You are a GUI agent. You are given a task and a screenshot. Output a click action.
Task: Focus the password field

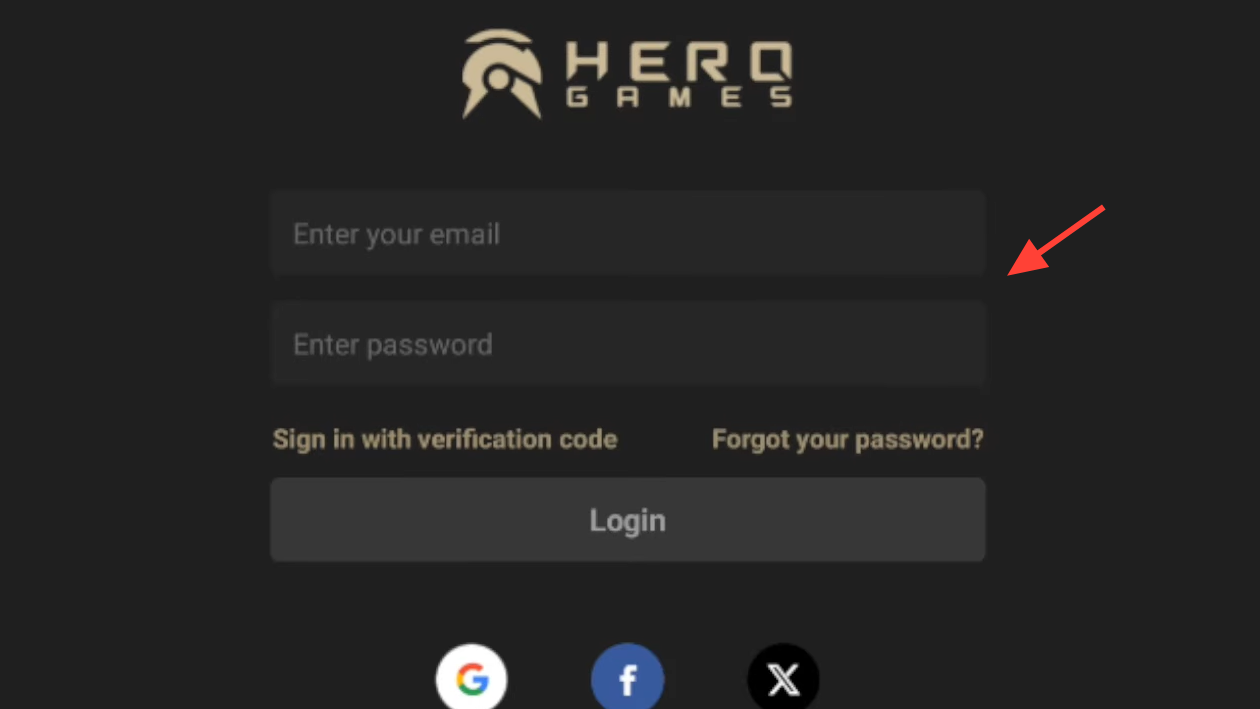pyautogui.click(x=627, y=344)
